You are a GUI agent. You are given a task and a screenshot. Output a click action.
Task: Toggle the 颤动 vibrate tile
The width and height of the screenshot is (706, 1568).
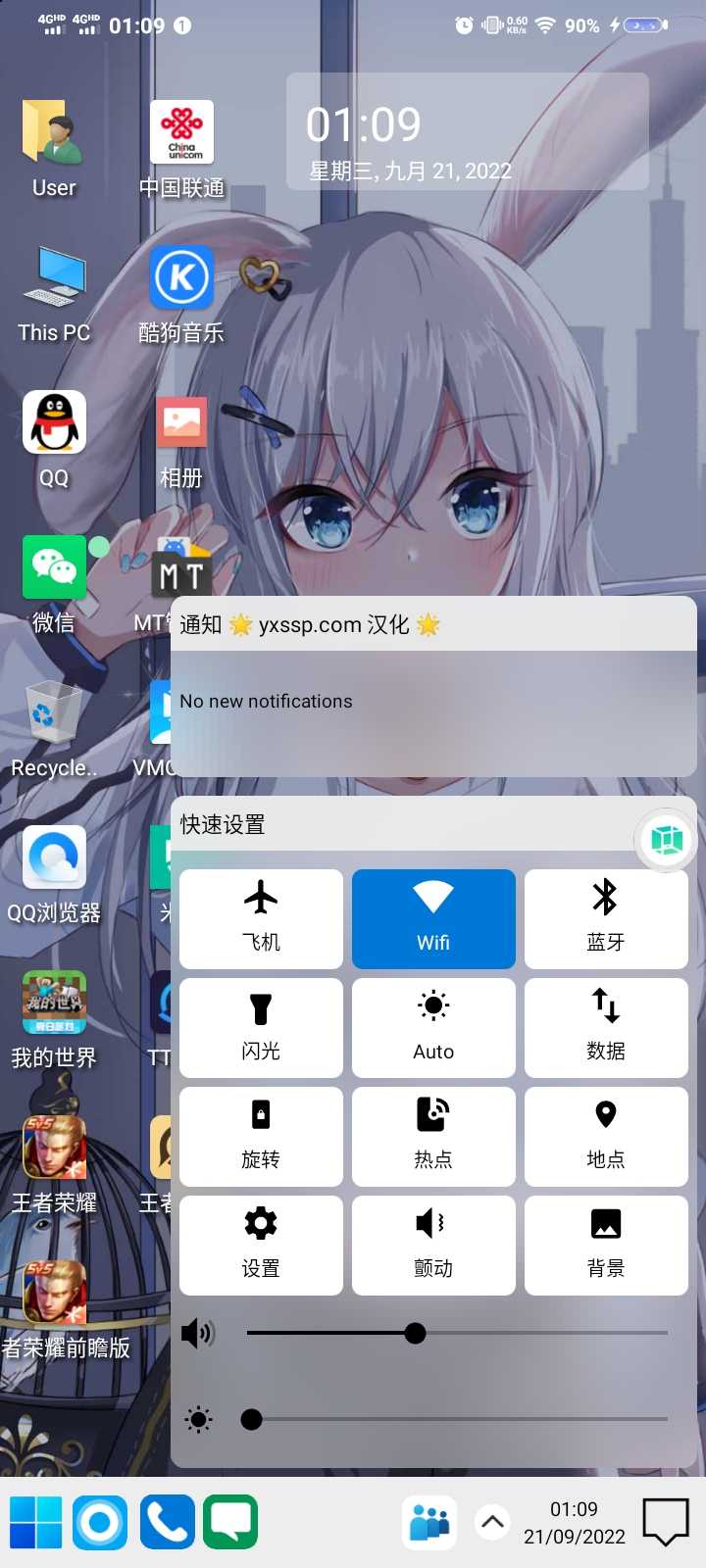point(433,1245)
